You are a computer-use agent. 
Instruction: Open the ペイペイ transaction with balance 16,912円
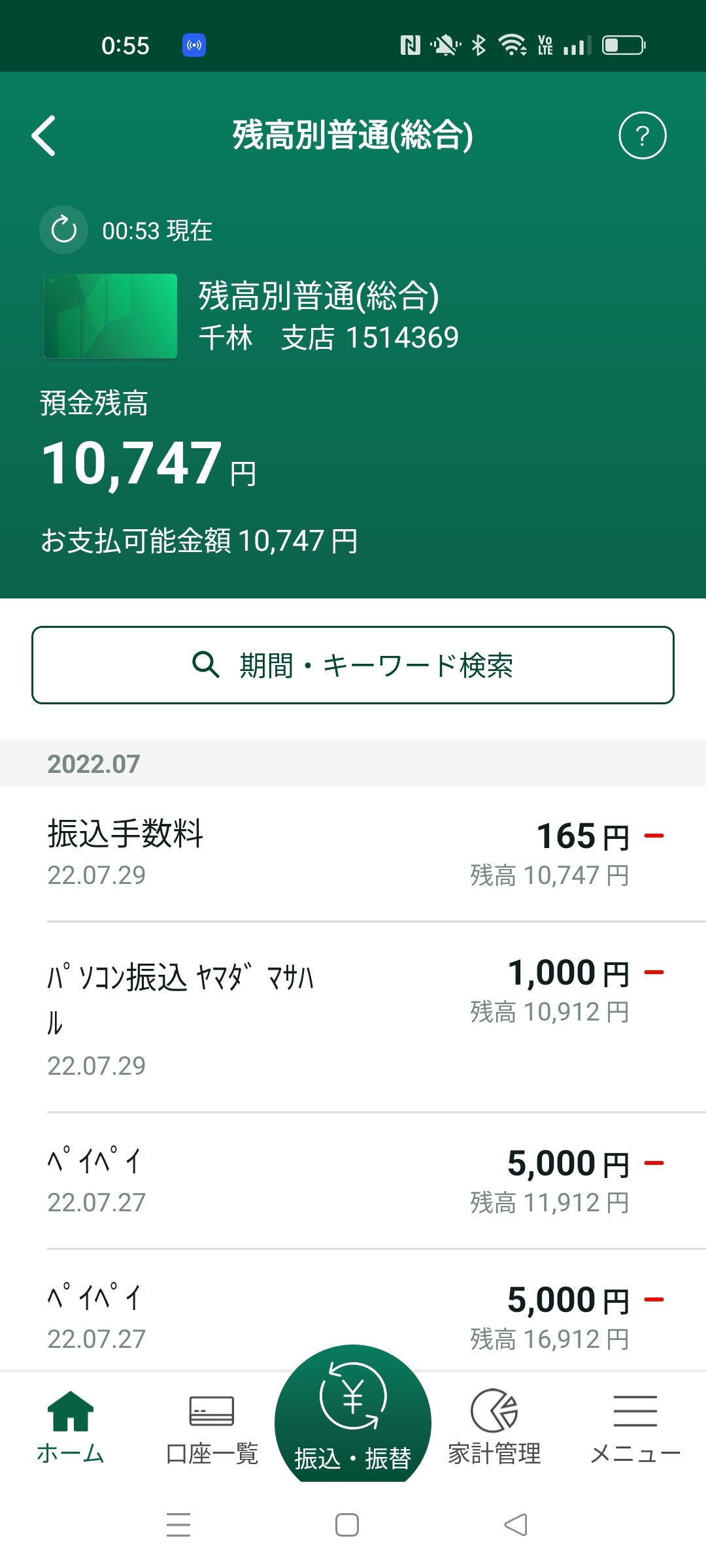[x=353, y=1310]
